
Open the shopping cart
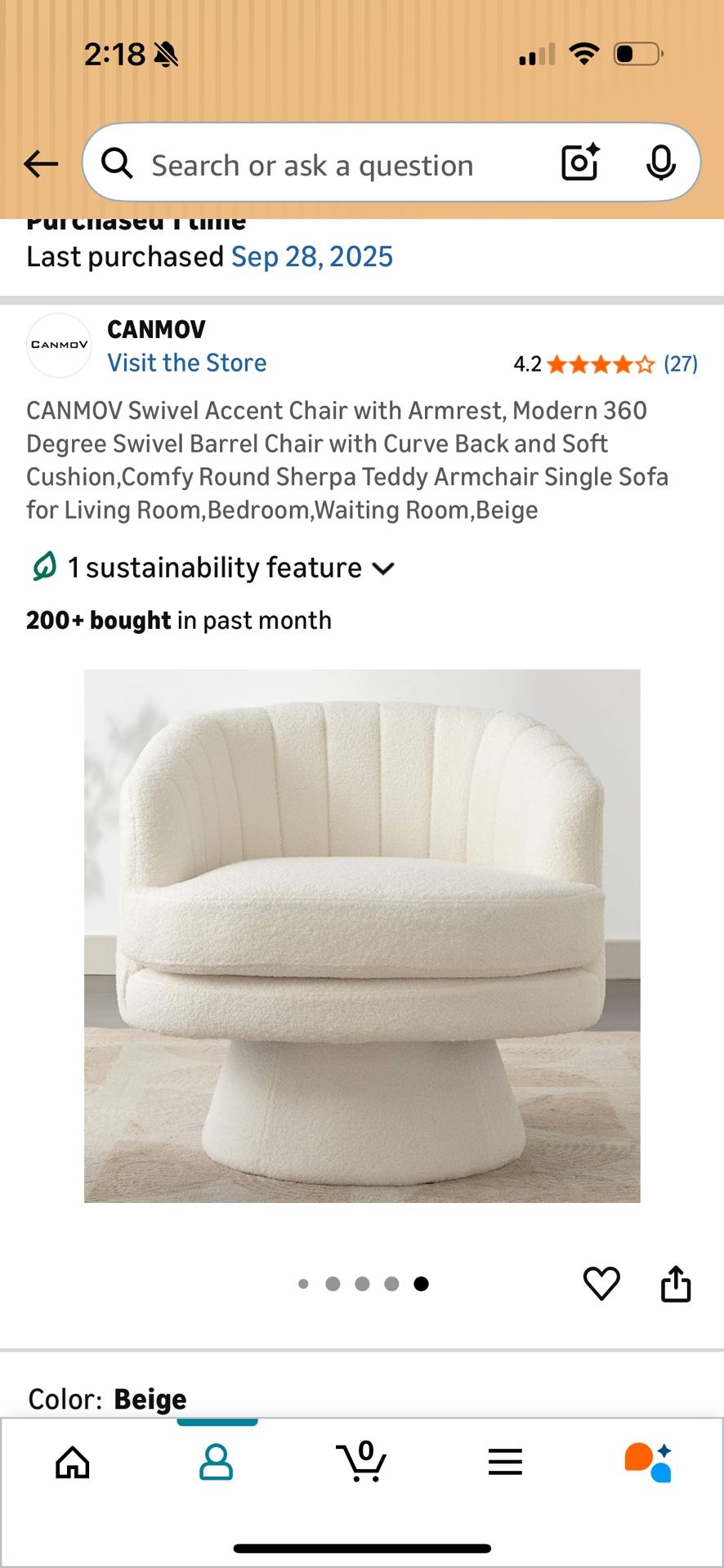pyautogui.click(x=361, y=1462)
